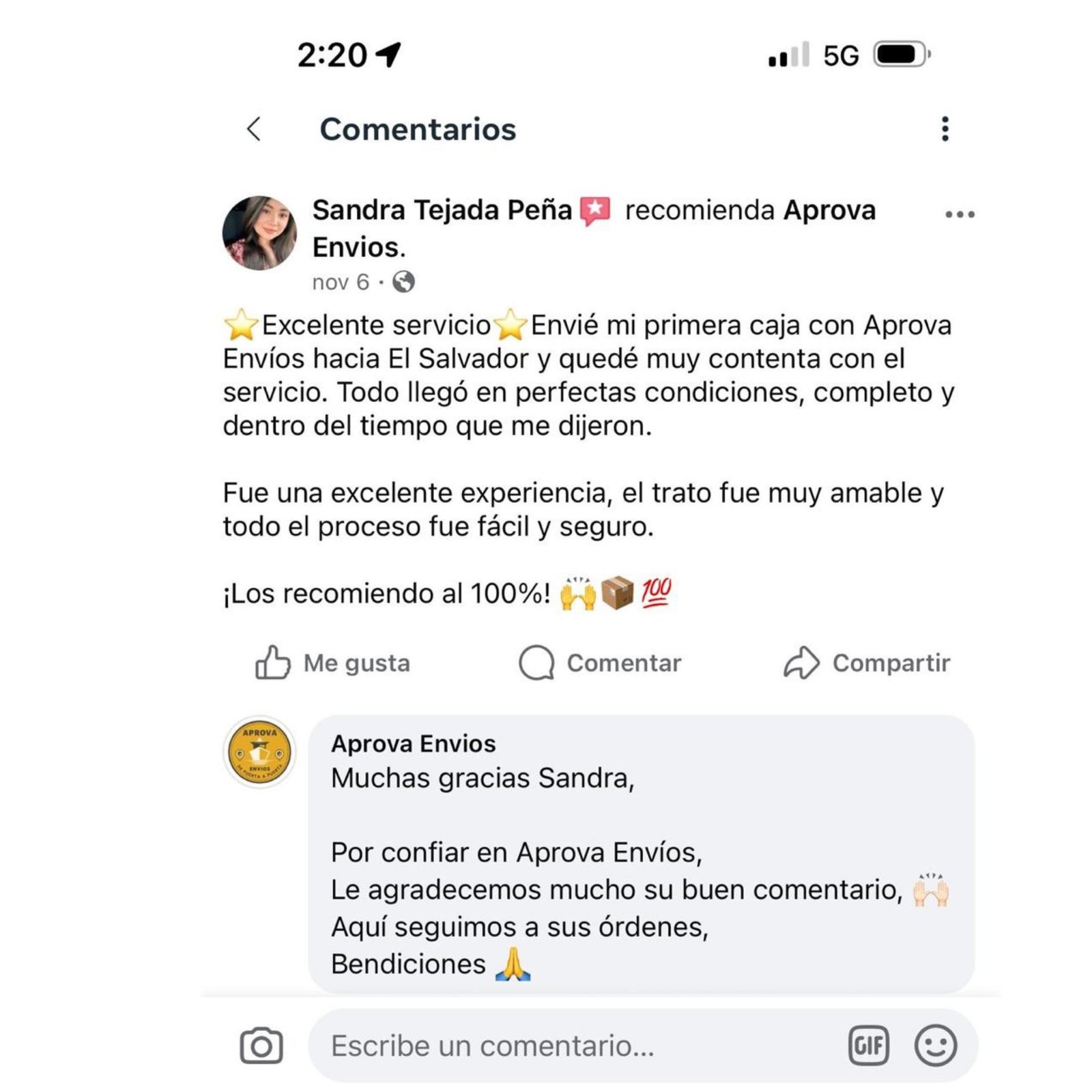Open Sandra Tejada Peña's profile picture

259,233
